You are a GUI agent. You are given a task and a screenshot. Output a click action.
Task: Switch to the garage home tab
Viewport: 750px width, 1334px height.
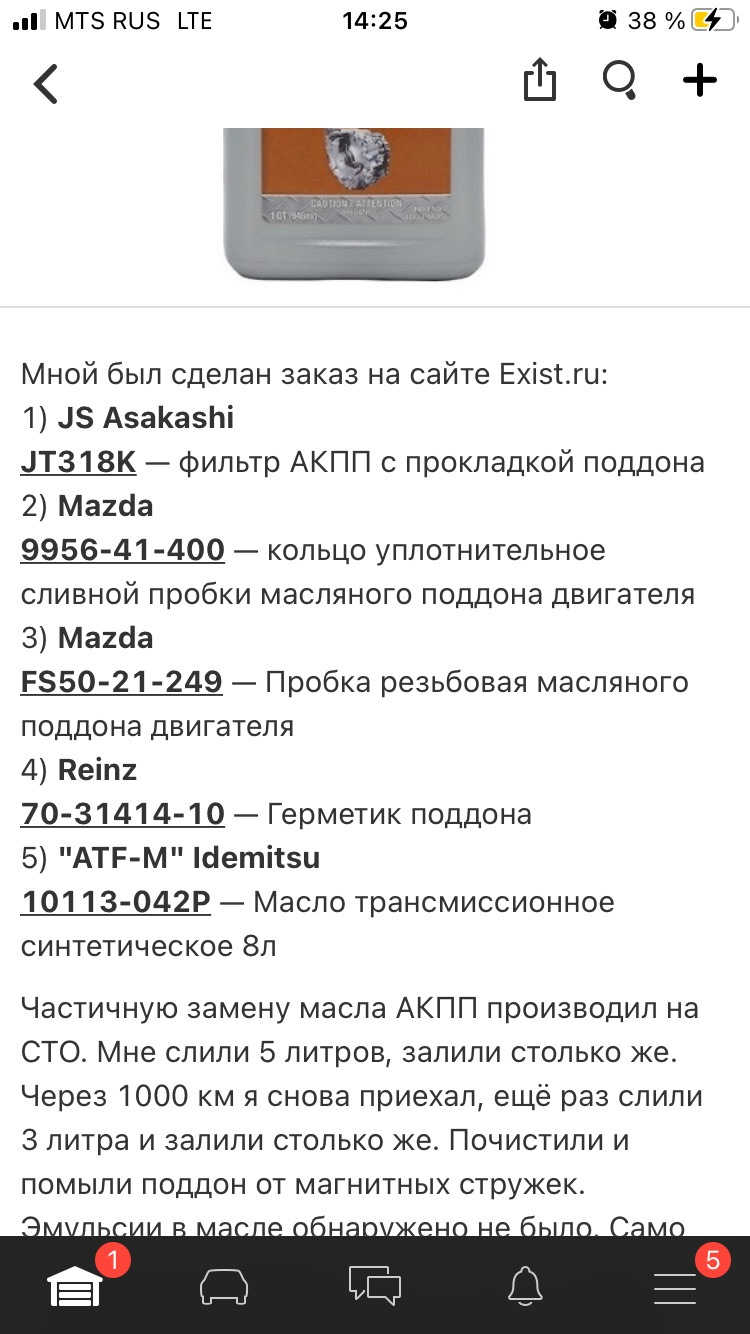tap(76, 1286)
